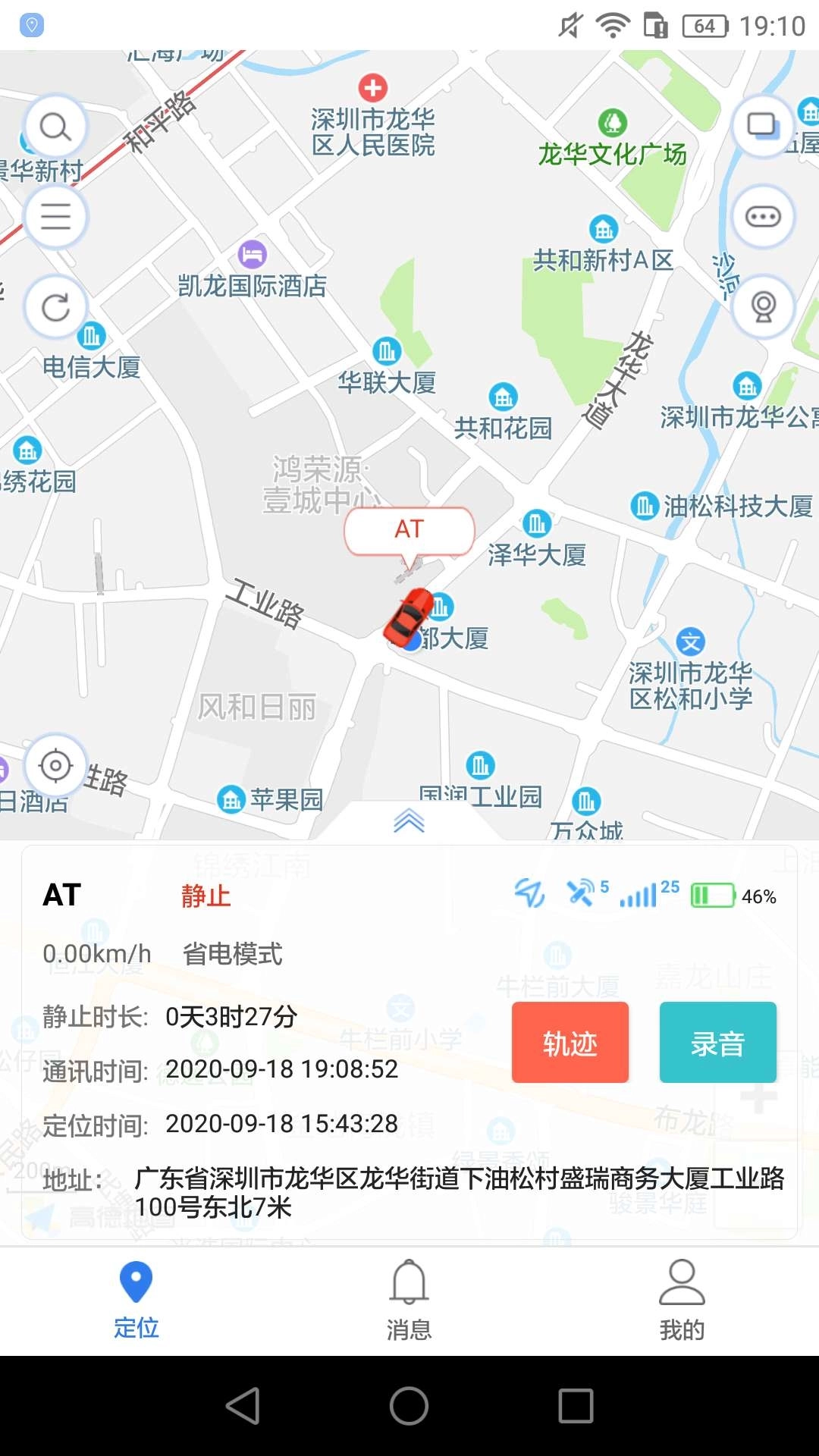Open the map search tool
Image resolution: width=819 pixels, height=1456 pixels.
tap(55, 125)
